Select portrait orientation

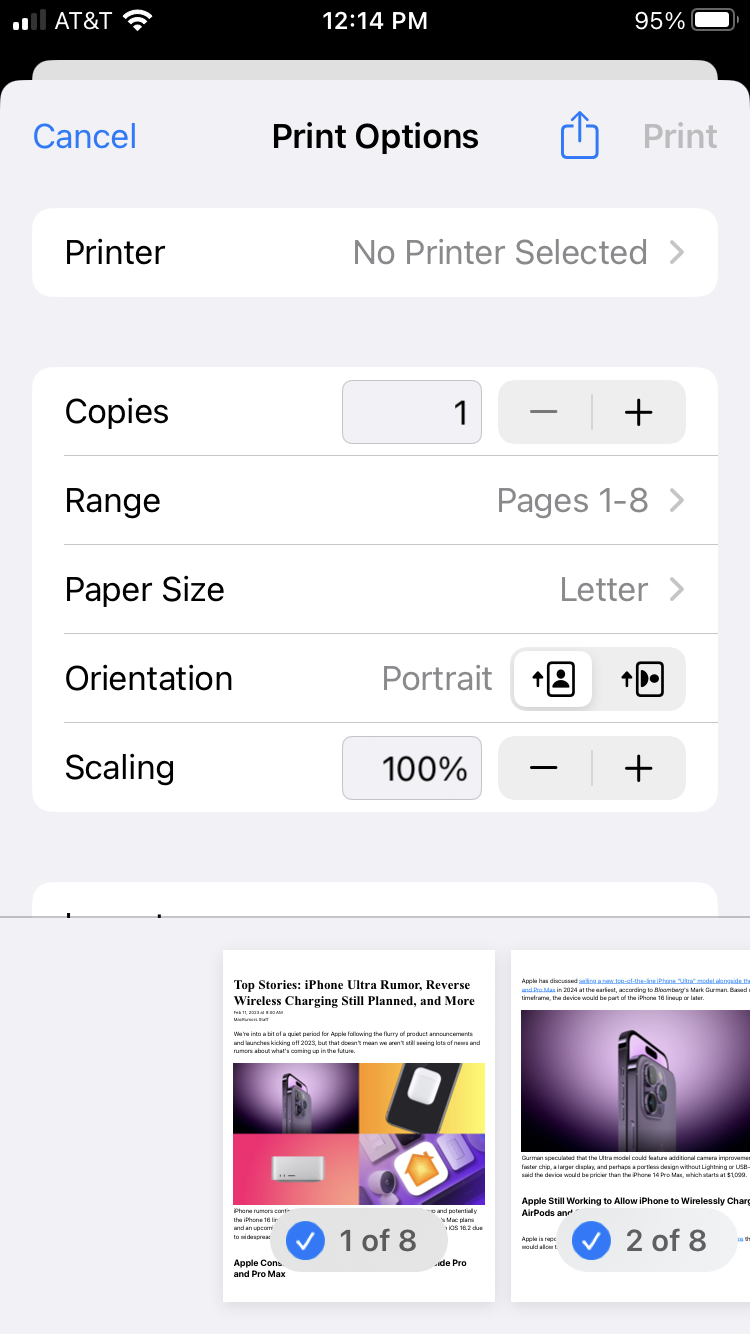coord(552,679)
